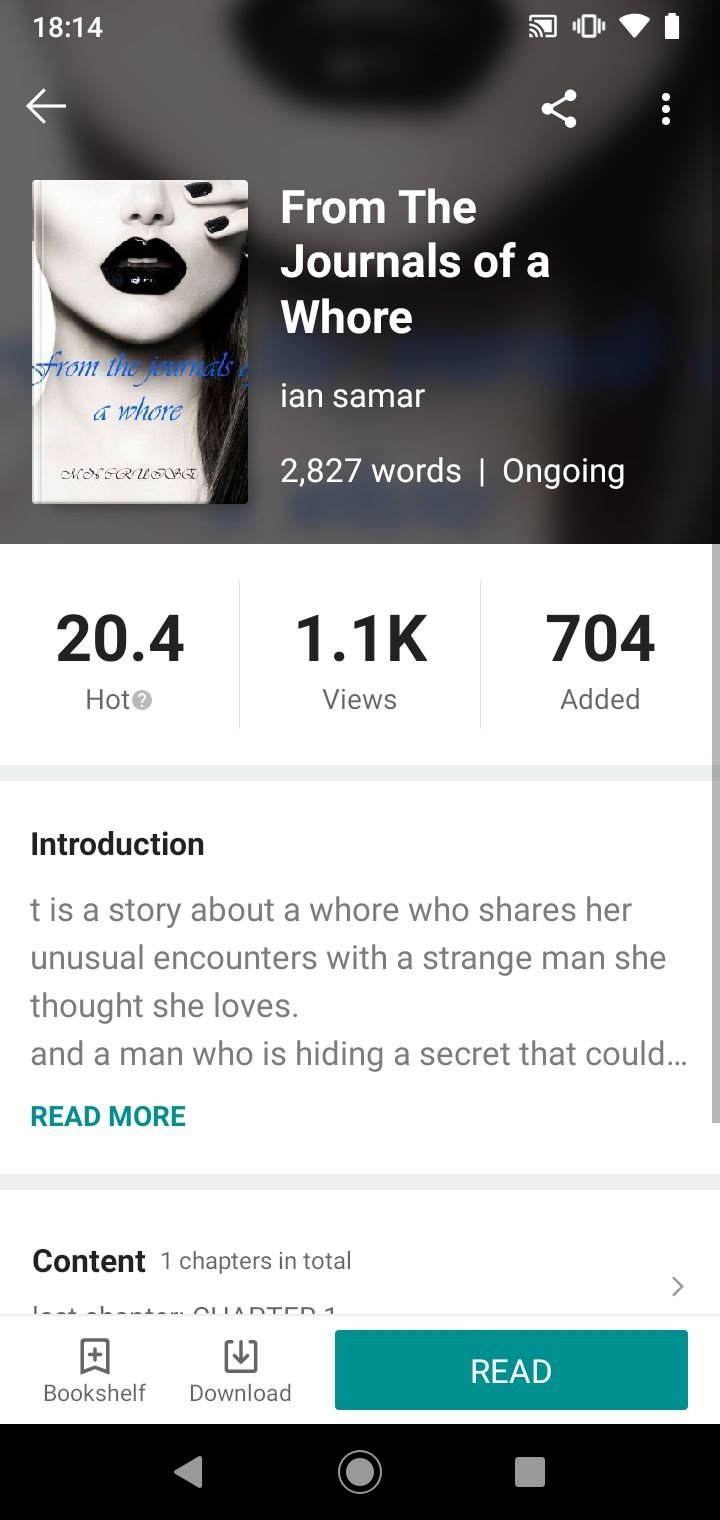Tap the system home button

tap(360, 1472)
